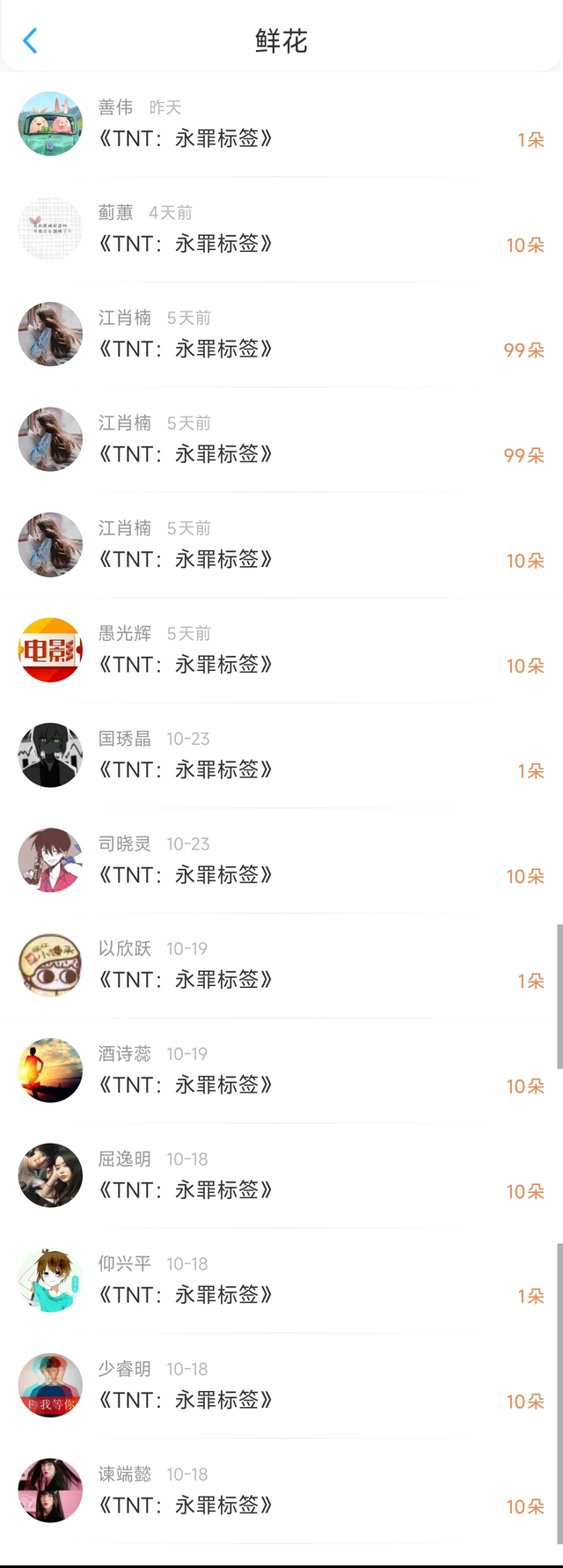The height and width of the screenshot is (1568, 563).
Task: Open 以欣跃's flower record from 10-19
Action: [281, 965]
